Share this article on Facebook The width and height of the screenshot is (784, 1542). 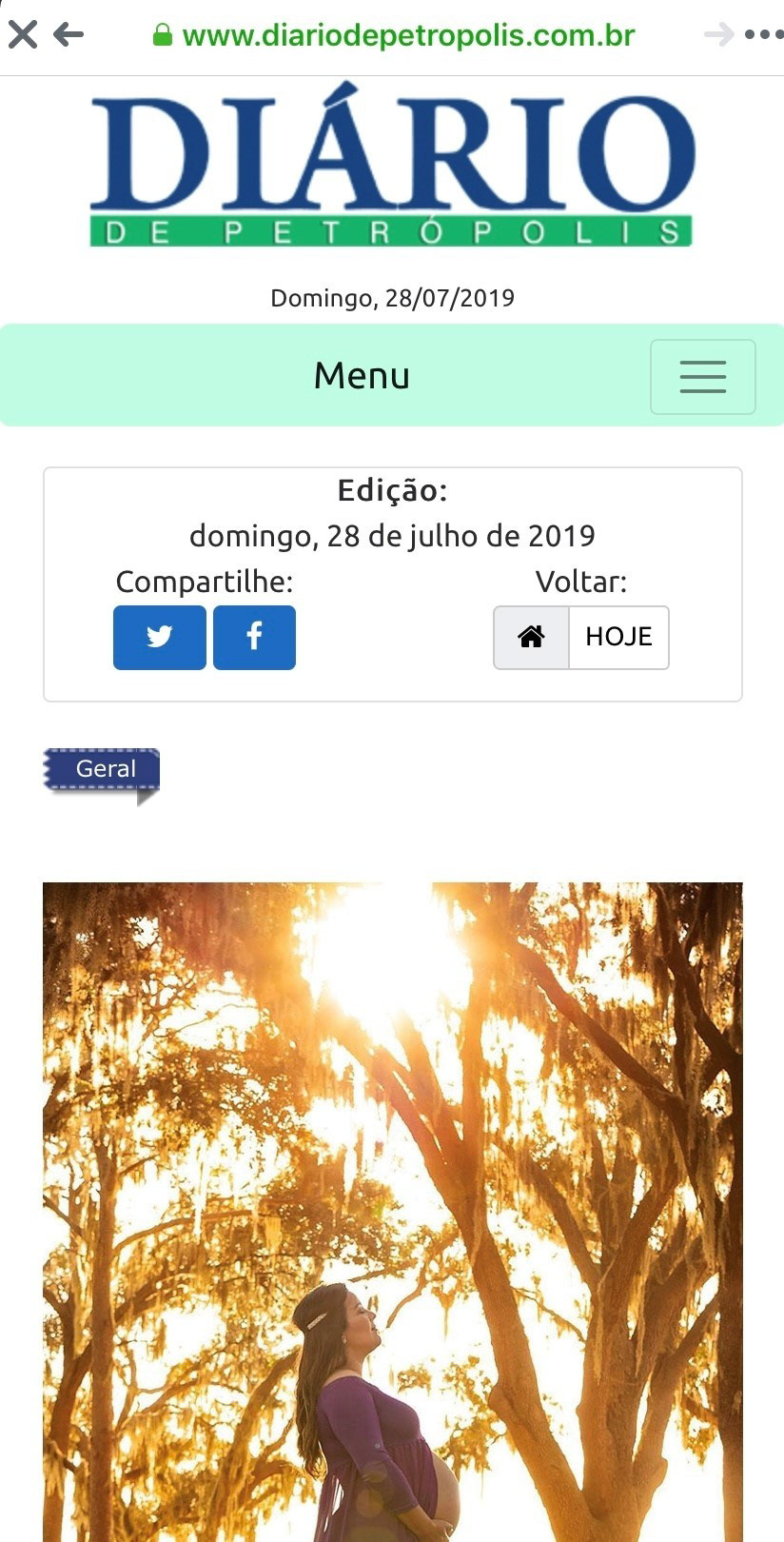click(254, 637)
